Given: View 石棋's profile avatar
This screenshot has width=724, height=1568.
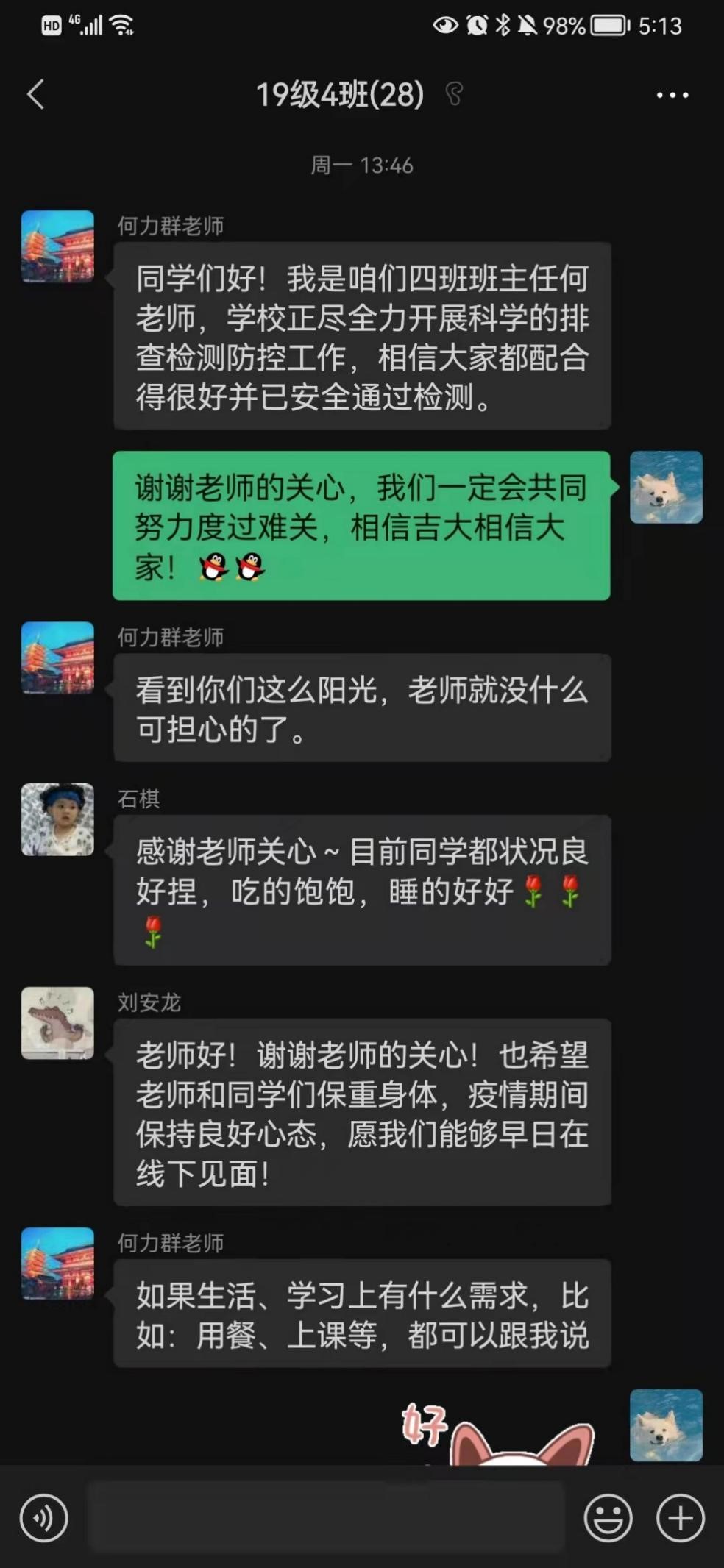Looking at the screenshot, I should [57, 819].
